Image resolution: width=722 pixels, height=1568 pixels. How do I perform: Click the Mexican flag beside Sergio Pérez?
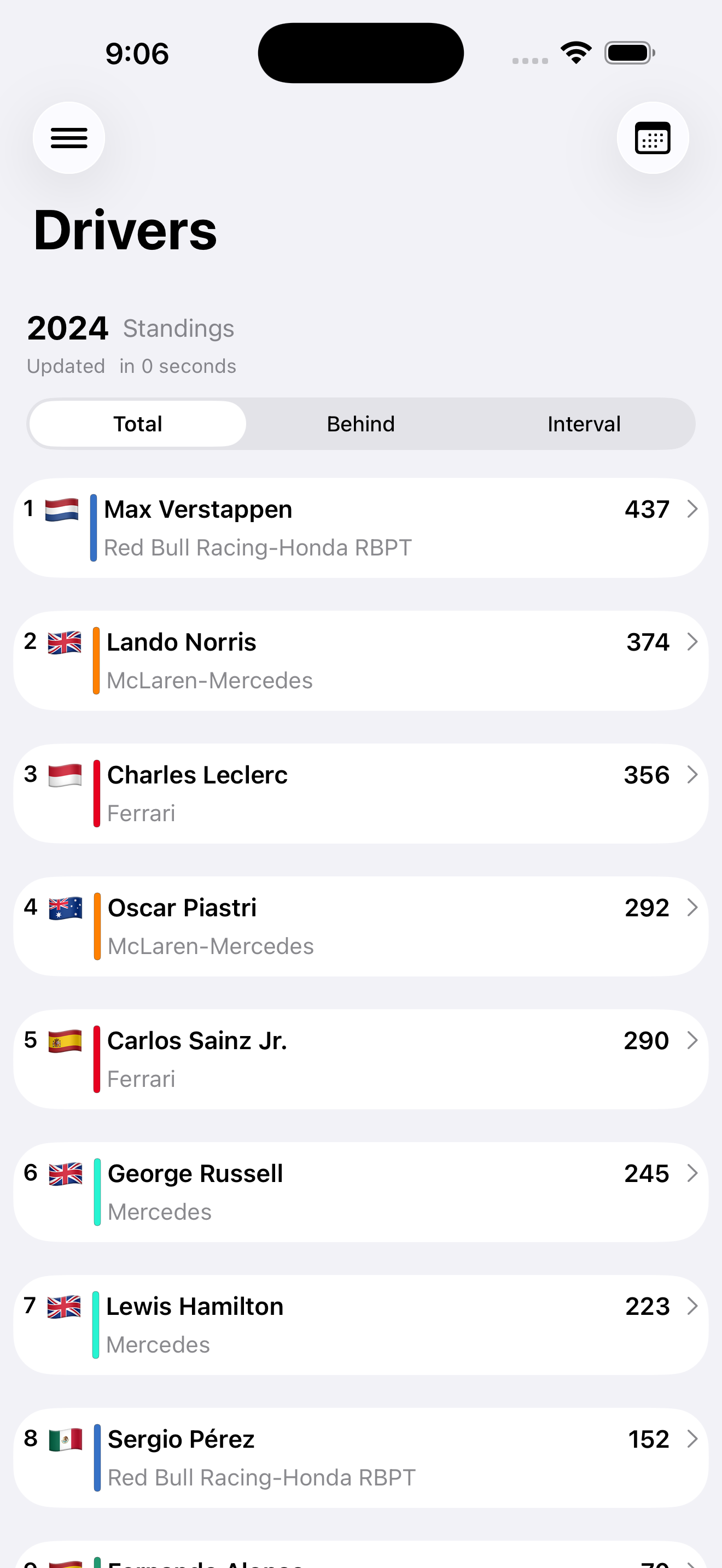(x=64, y=1439)
